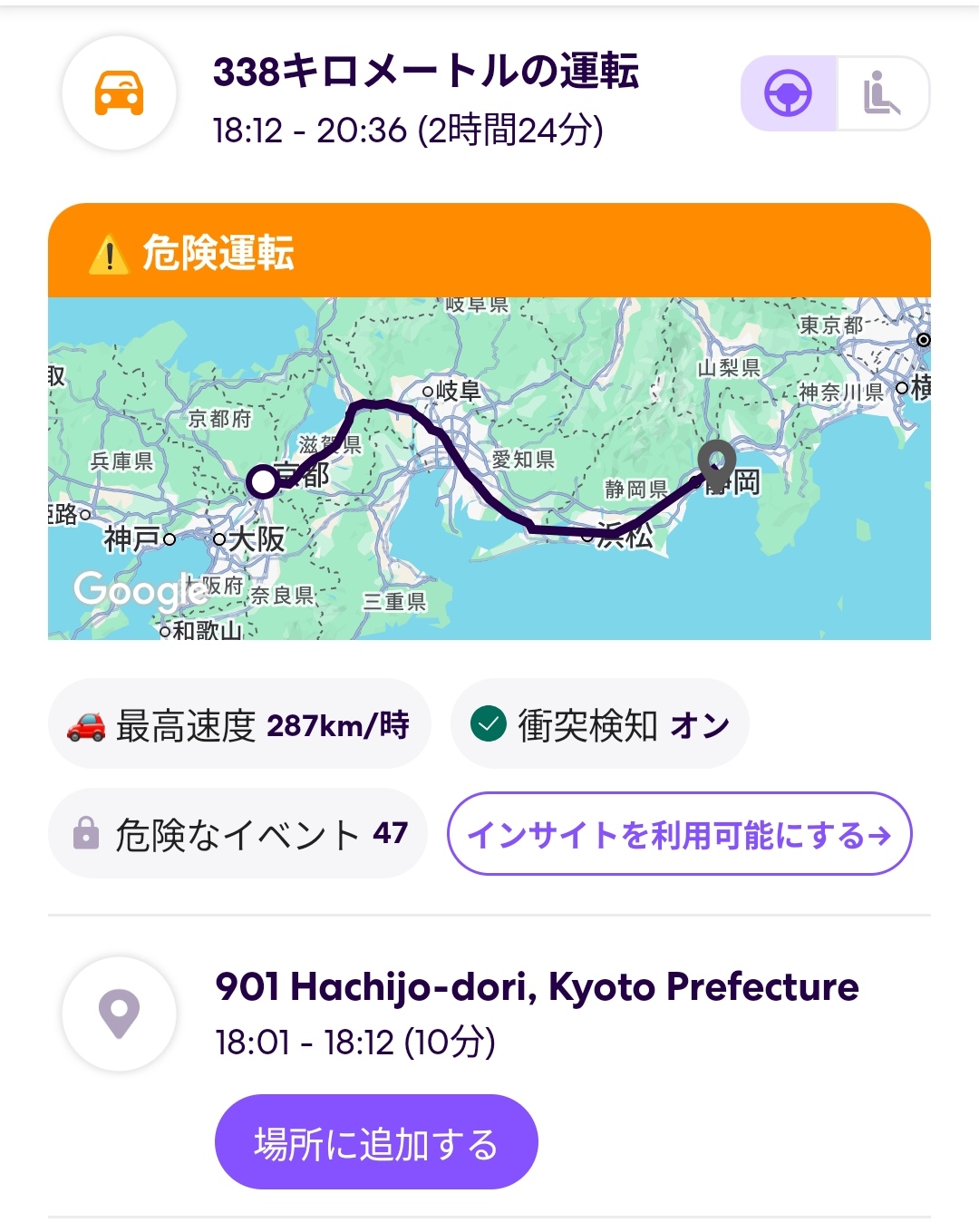This screenshot has width=979, height=1232.
Task: Tap 場所に追加する button
Action: pos(376,1142)
